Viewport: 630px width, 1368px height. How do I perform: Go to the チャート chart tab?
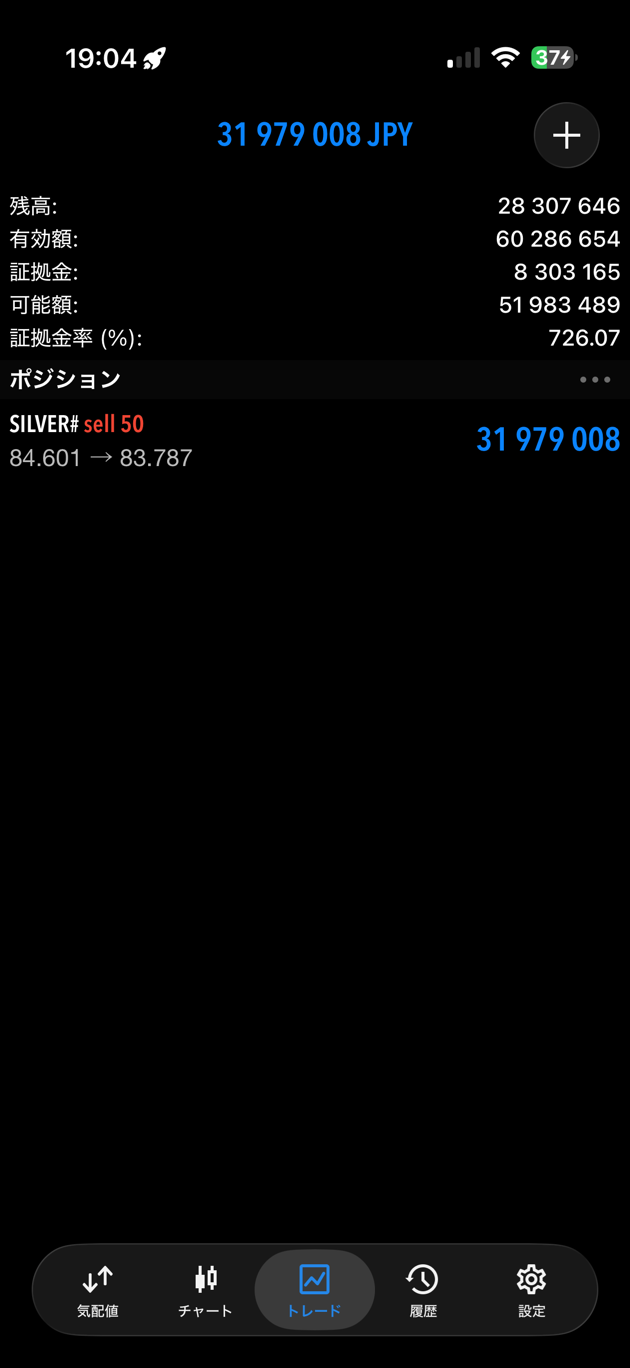coord(206,1290)
